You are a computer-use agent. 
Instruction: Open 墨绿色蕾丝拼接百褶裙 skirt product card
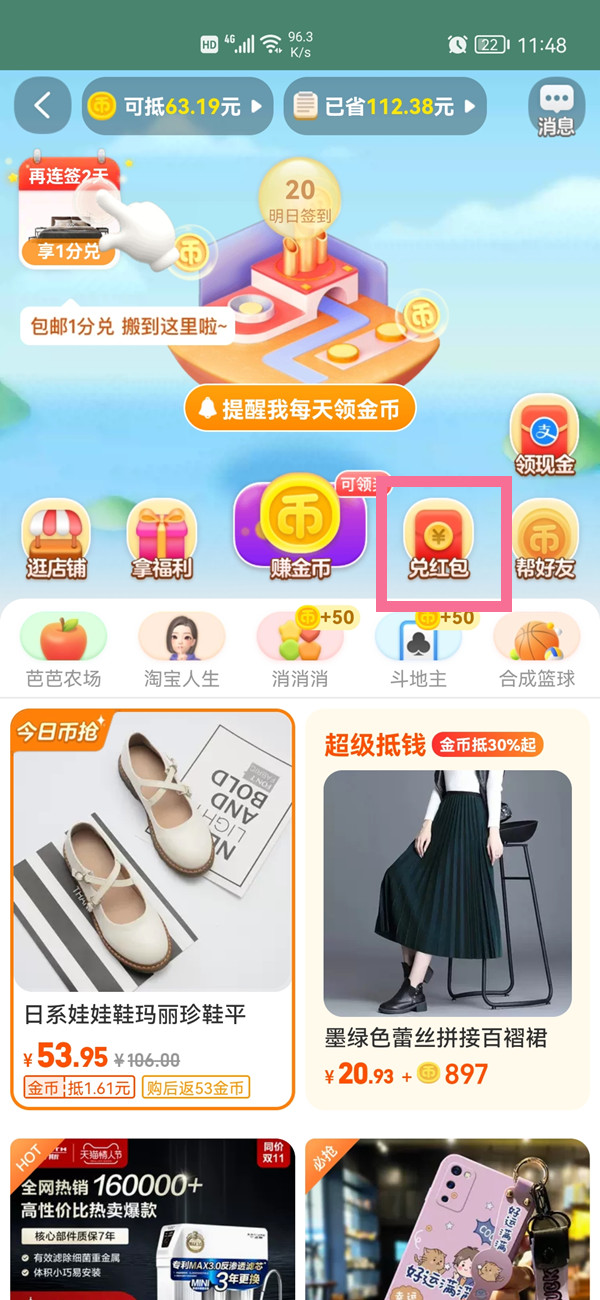[447, 908]
